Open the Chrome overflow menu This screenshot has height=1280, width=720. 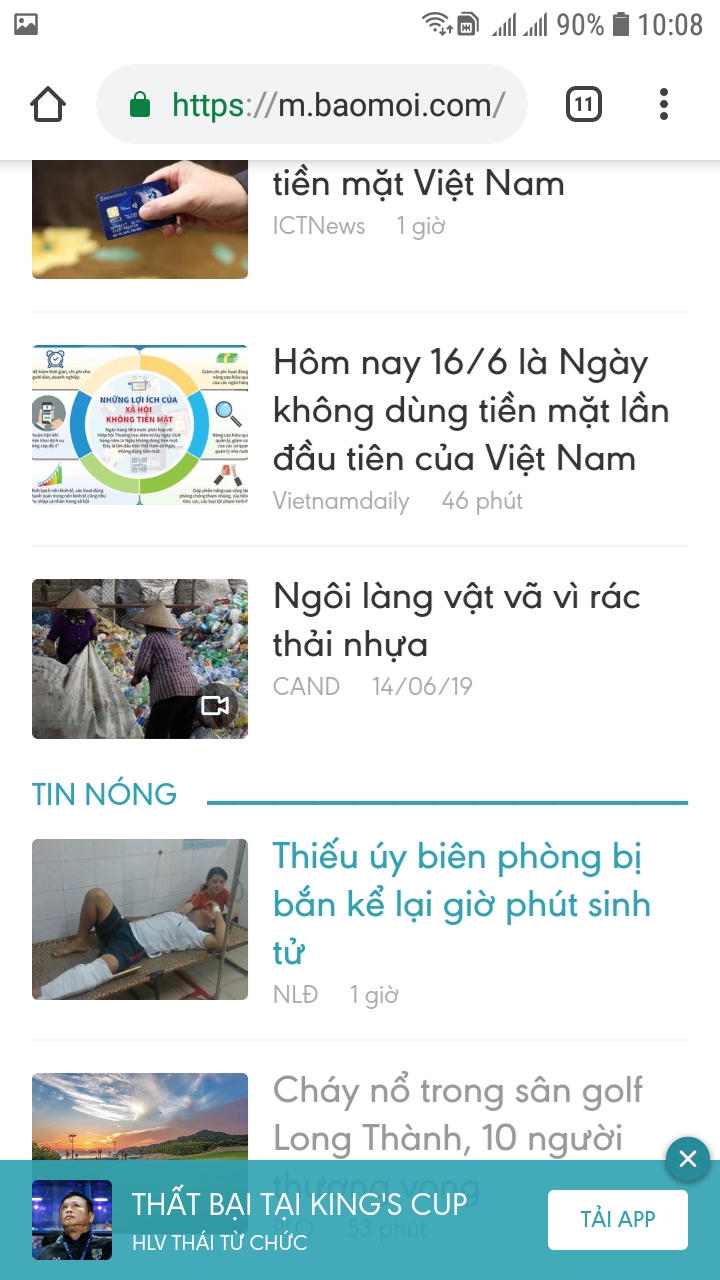point(664,104)
